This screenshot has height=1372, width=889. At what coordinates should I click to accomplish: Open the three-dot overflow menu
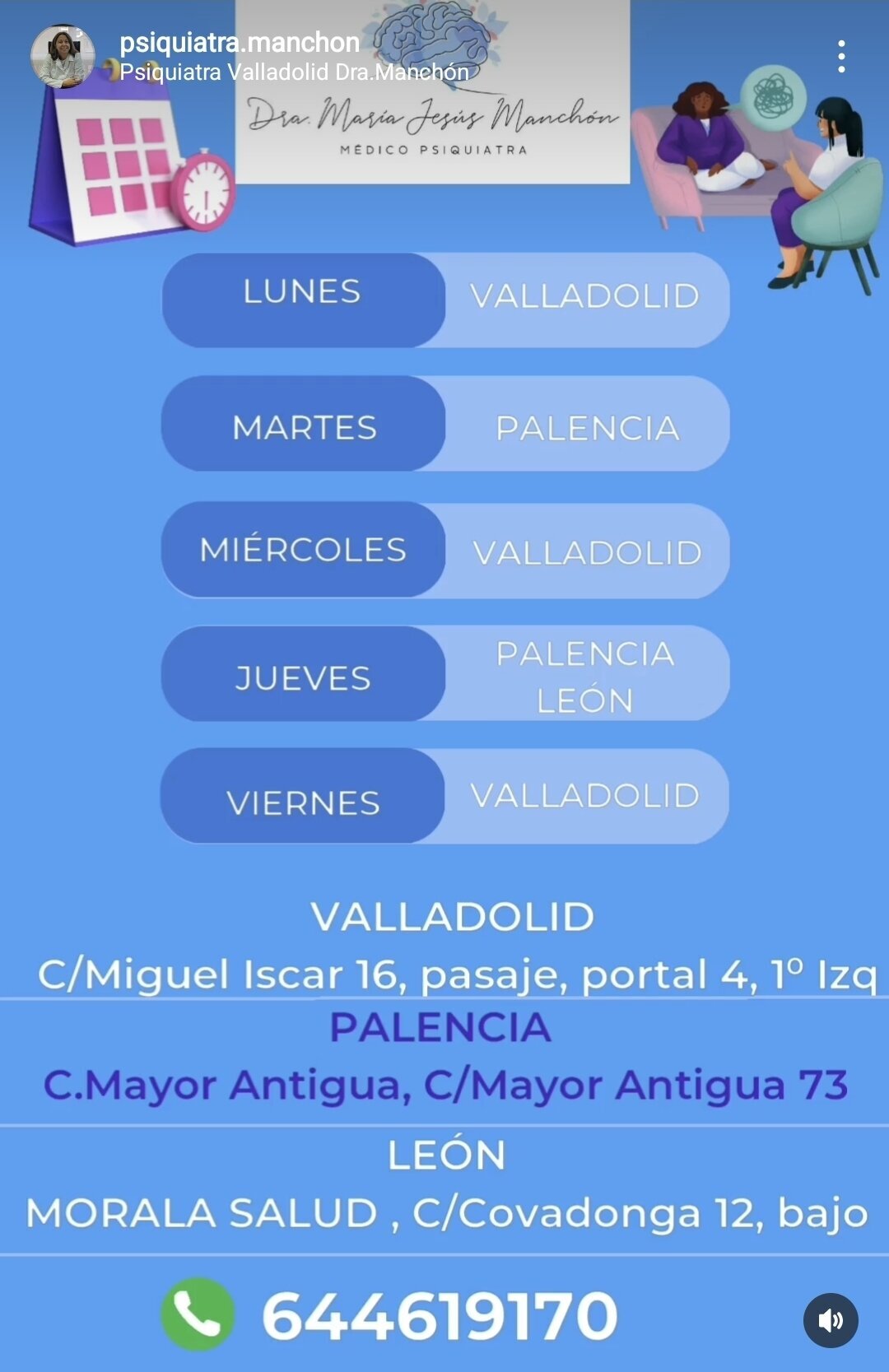tap(840, 57)
